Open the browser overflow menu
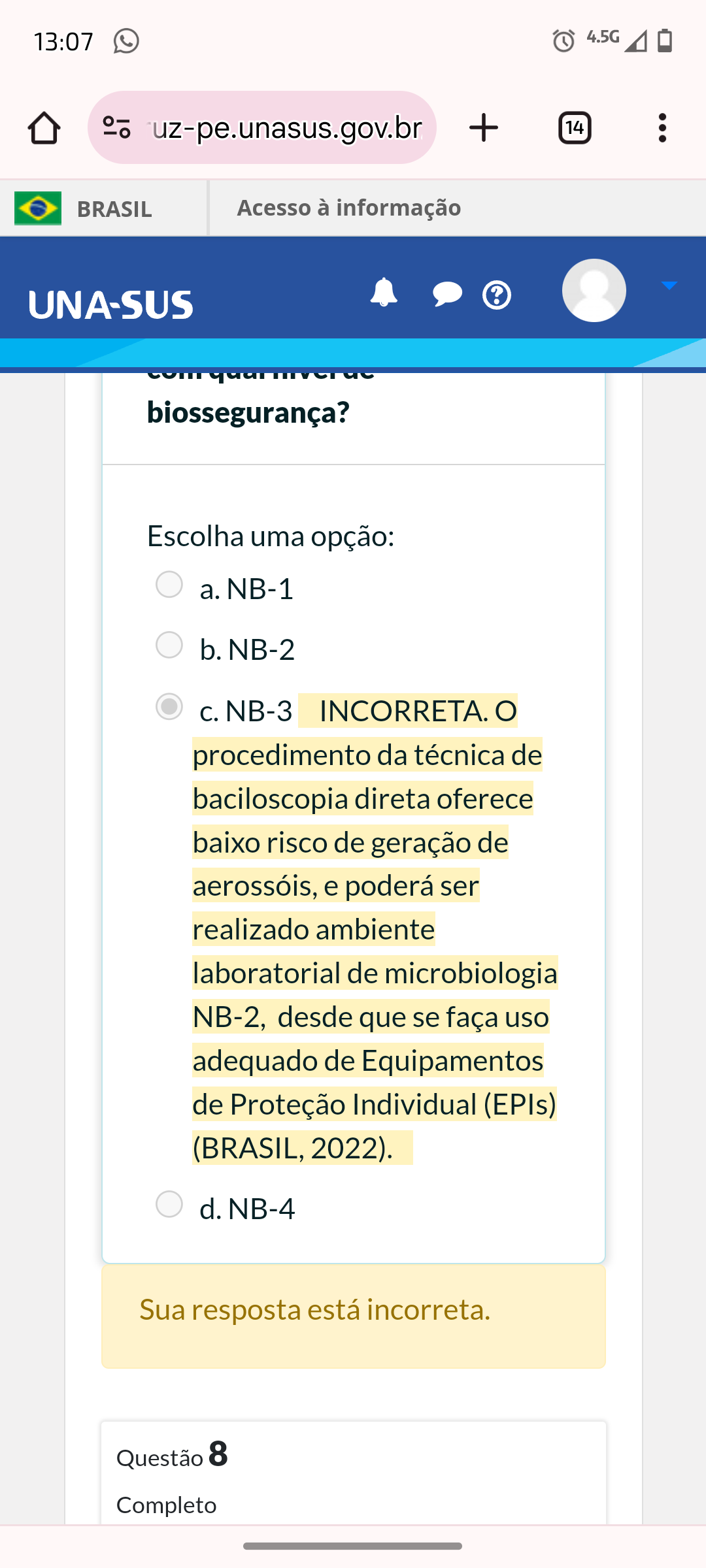Image resolution: width=706 pixels, height=1568 pixels. coord(662,127)
